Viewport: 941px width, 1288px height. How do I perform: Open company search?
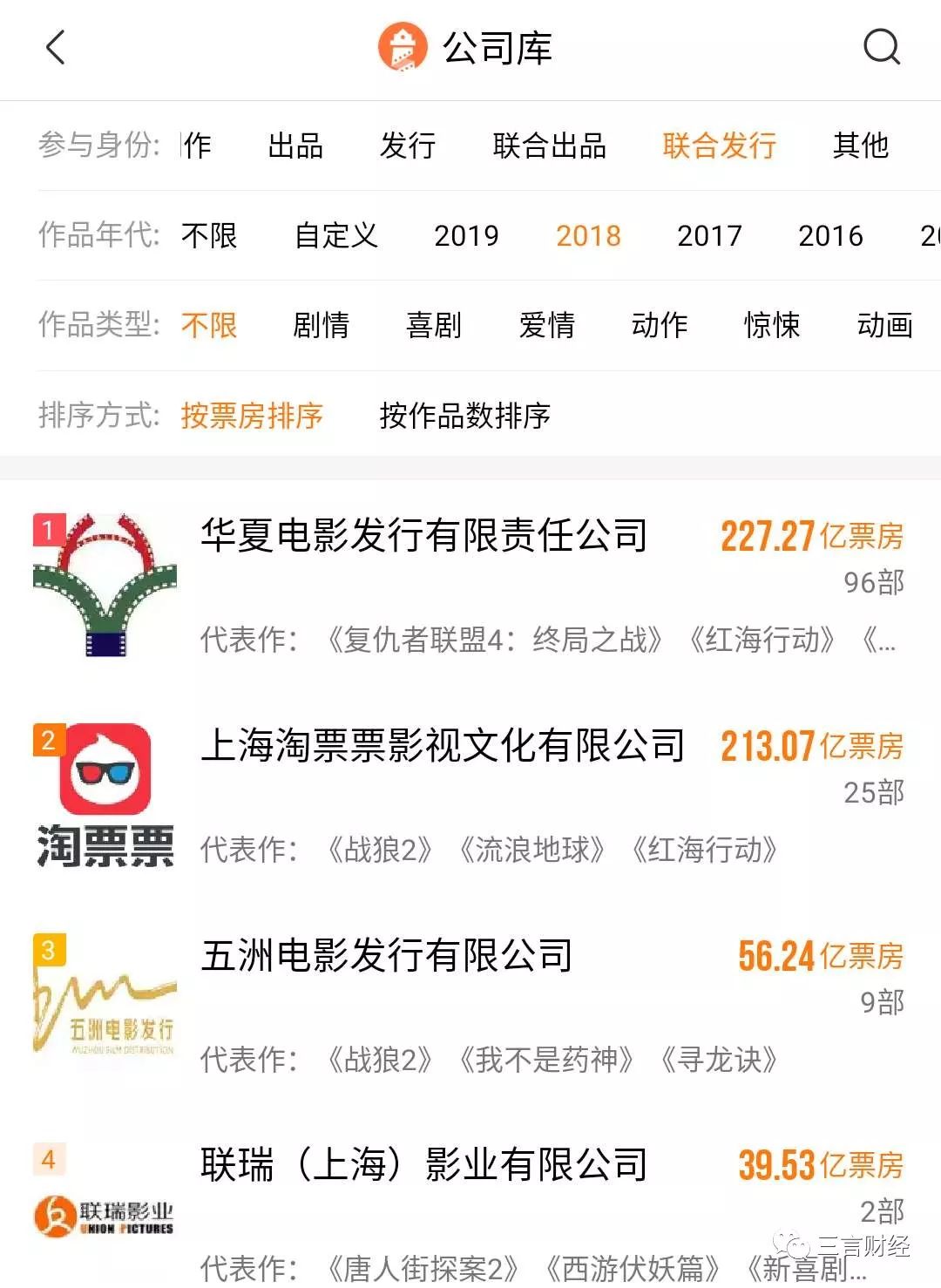pos(881,48)
